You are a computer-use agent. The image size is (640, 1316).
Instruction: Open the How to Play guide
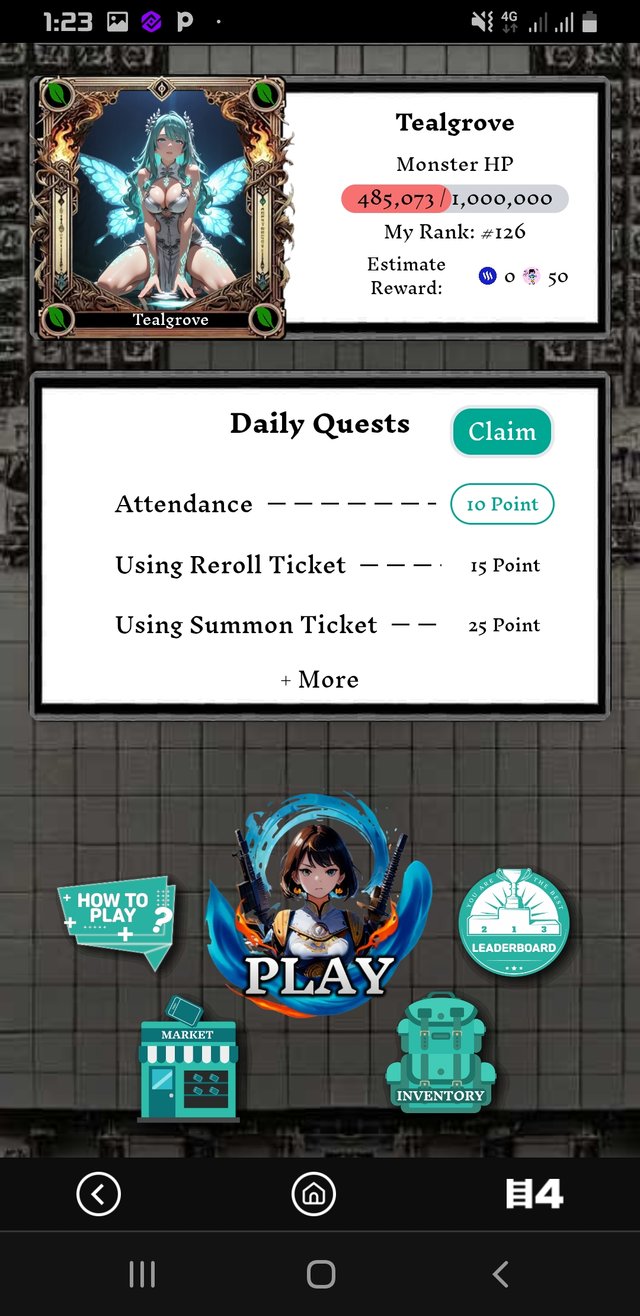pyautogui.click(x=117, y=922)
